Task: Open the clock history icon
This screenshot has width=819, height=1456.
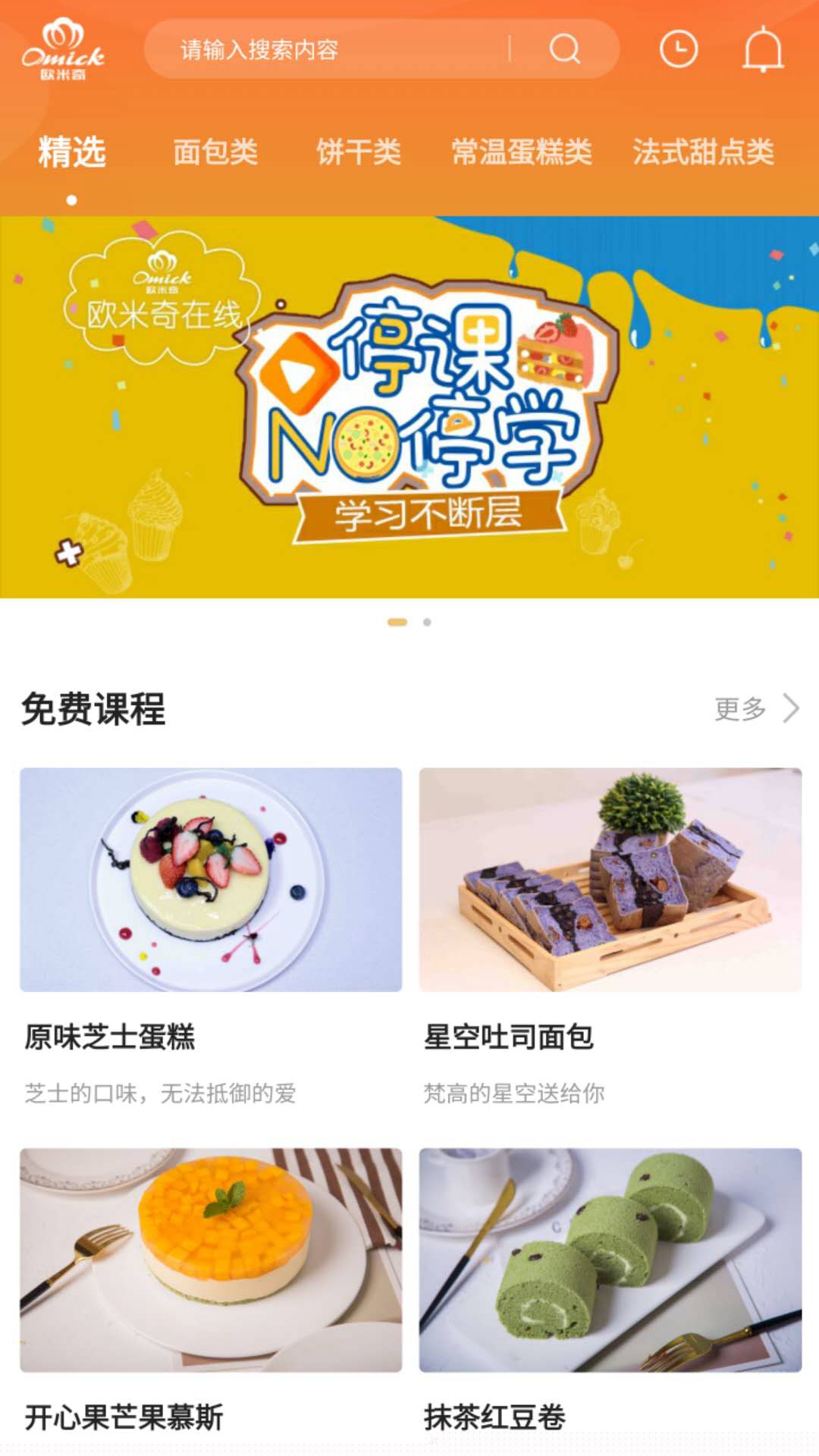Action: [678, 50]
